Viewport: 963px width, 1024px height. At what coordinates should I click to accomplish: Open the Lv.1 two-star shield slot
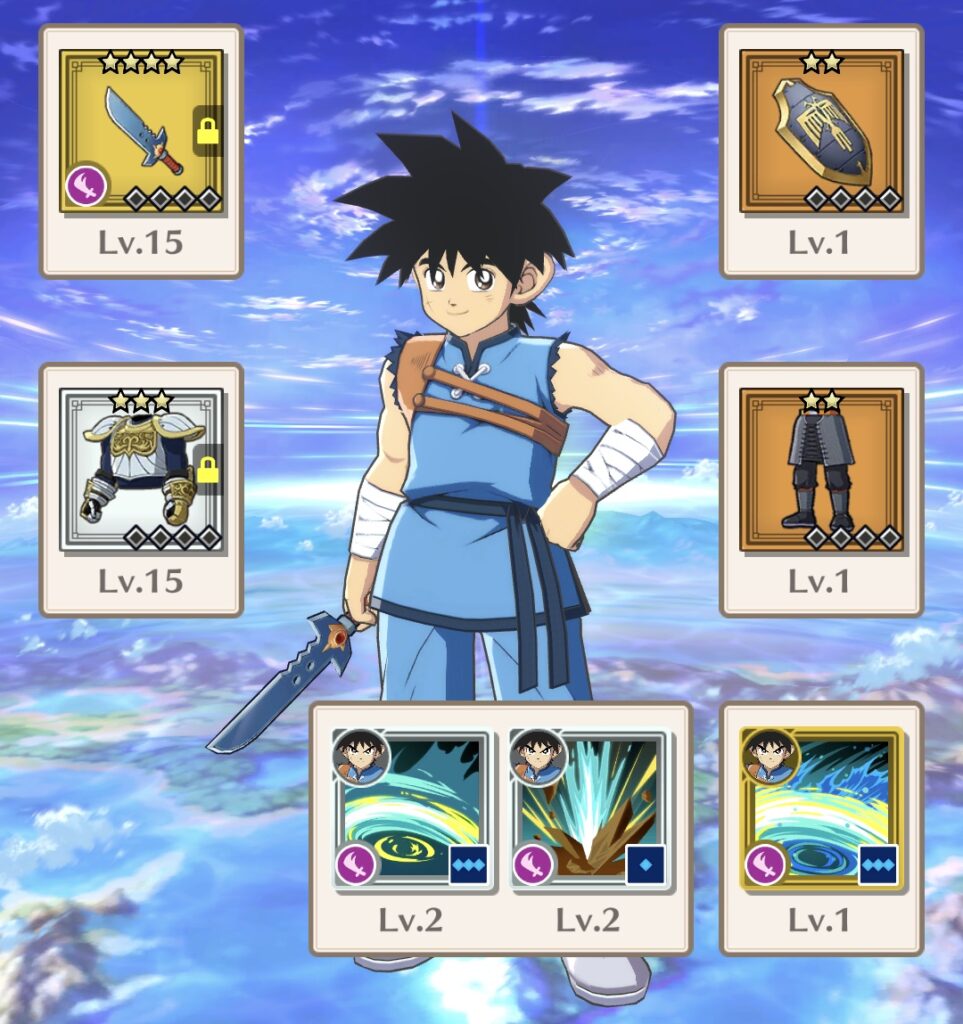click(821, 132)
